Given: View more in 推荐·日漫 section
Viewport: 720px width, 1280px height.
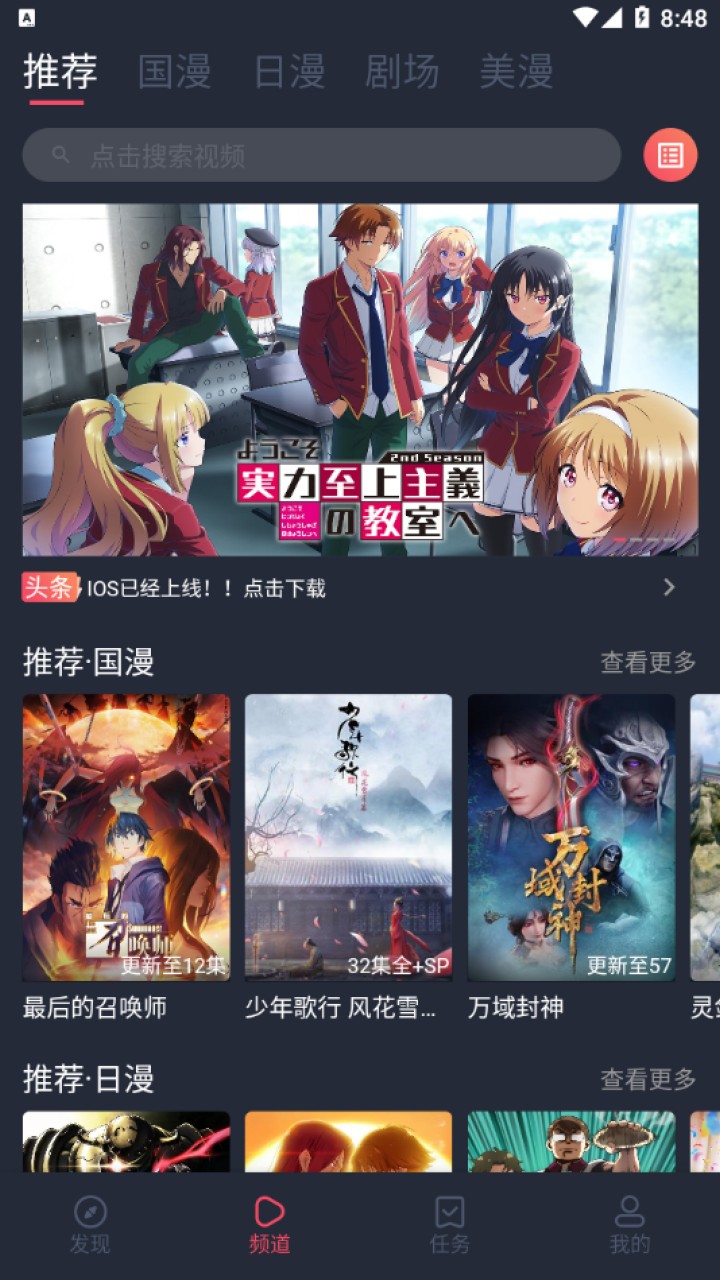Looking at the screenshot, I should (x=647, y=1079).
